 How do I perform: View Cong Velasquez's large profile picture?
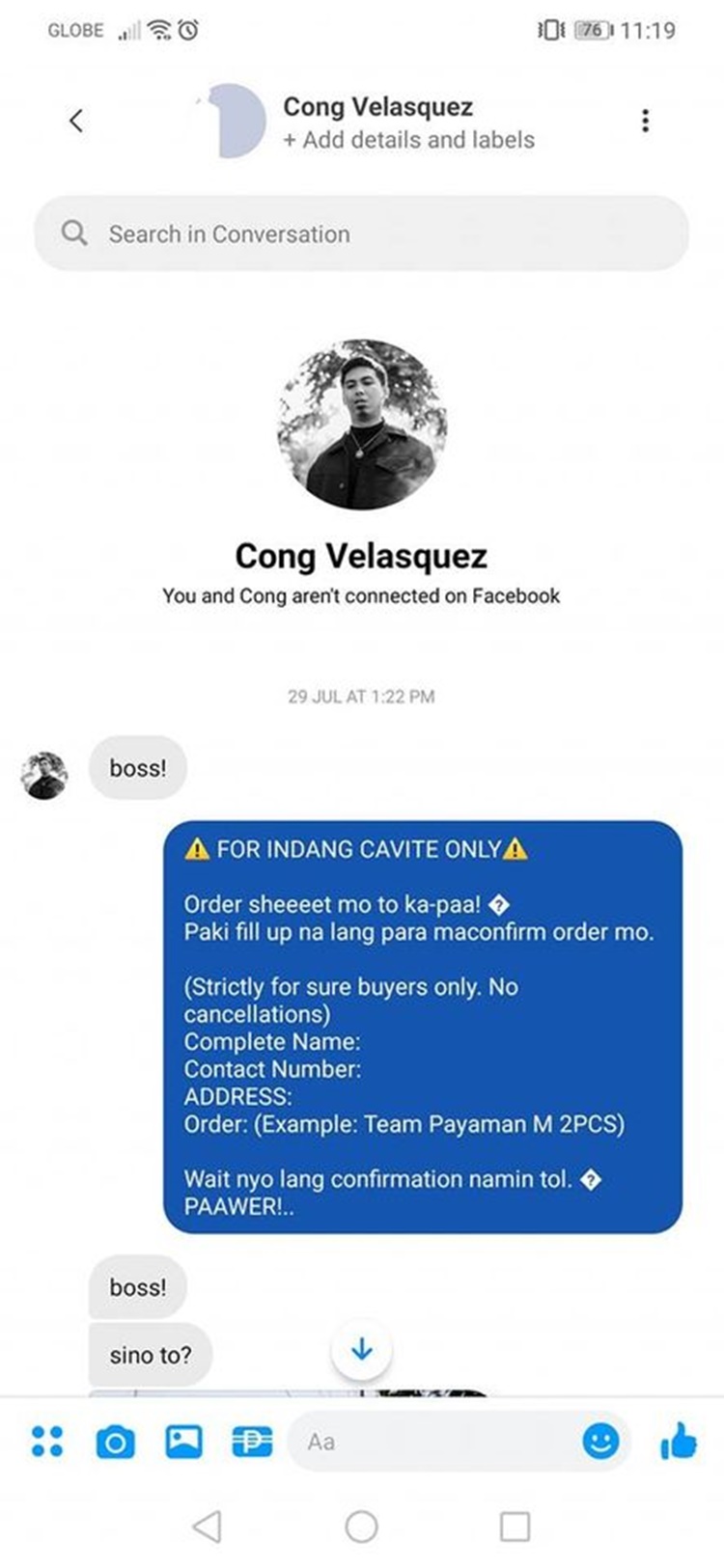(x=362, y=424)
